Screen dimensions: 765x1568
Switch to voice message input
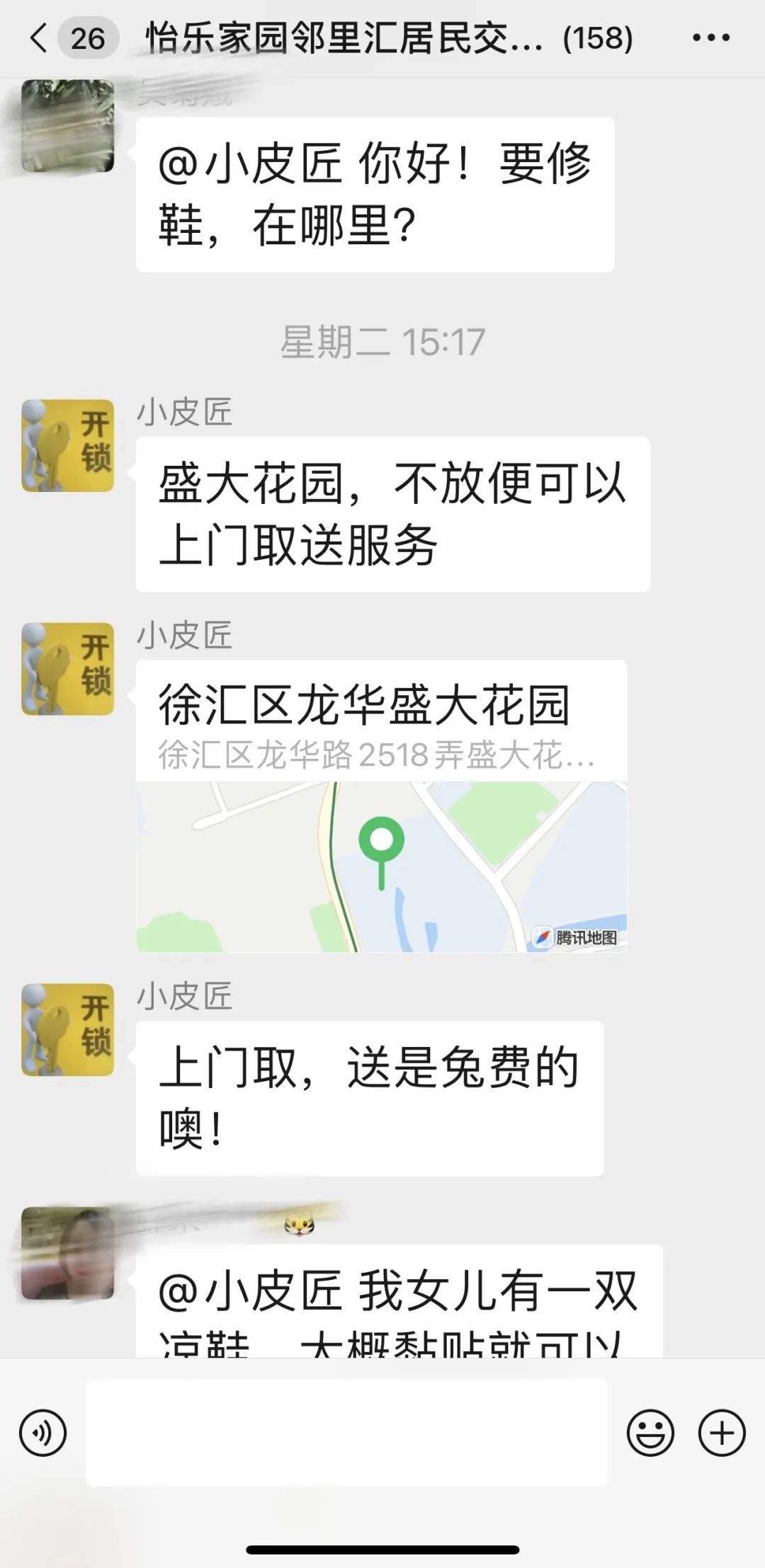click(43, 1433)
